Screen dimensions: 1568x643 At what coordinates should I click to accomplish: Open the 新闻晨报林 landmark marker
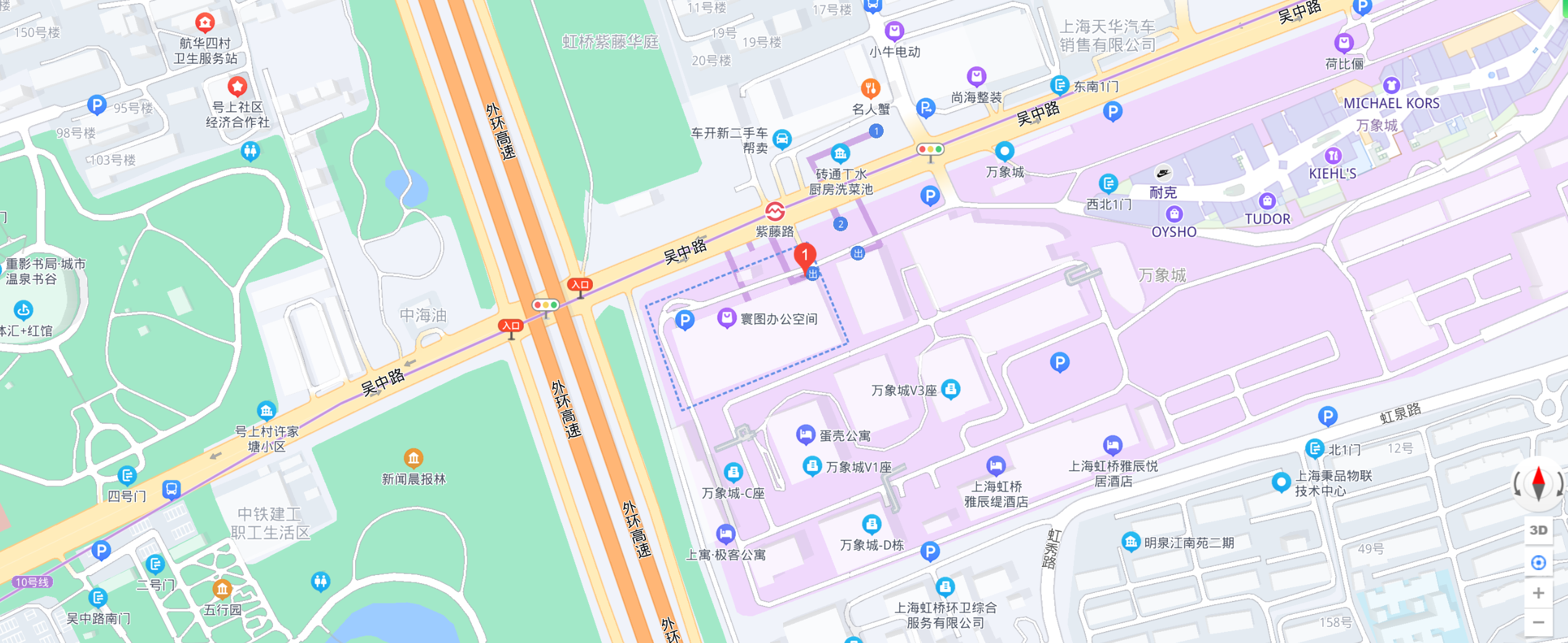pos(413,458)
